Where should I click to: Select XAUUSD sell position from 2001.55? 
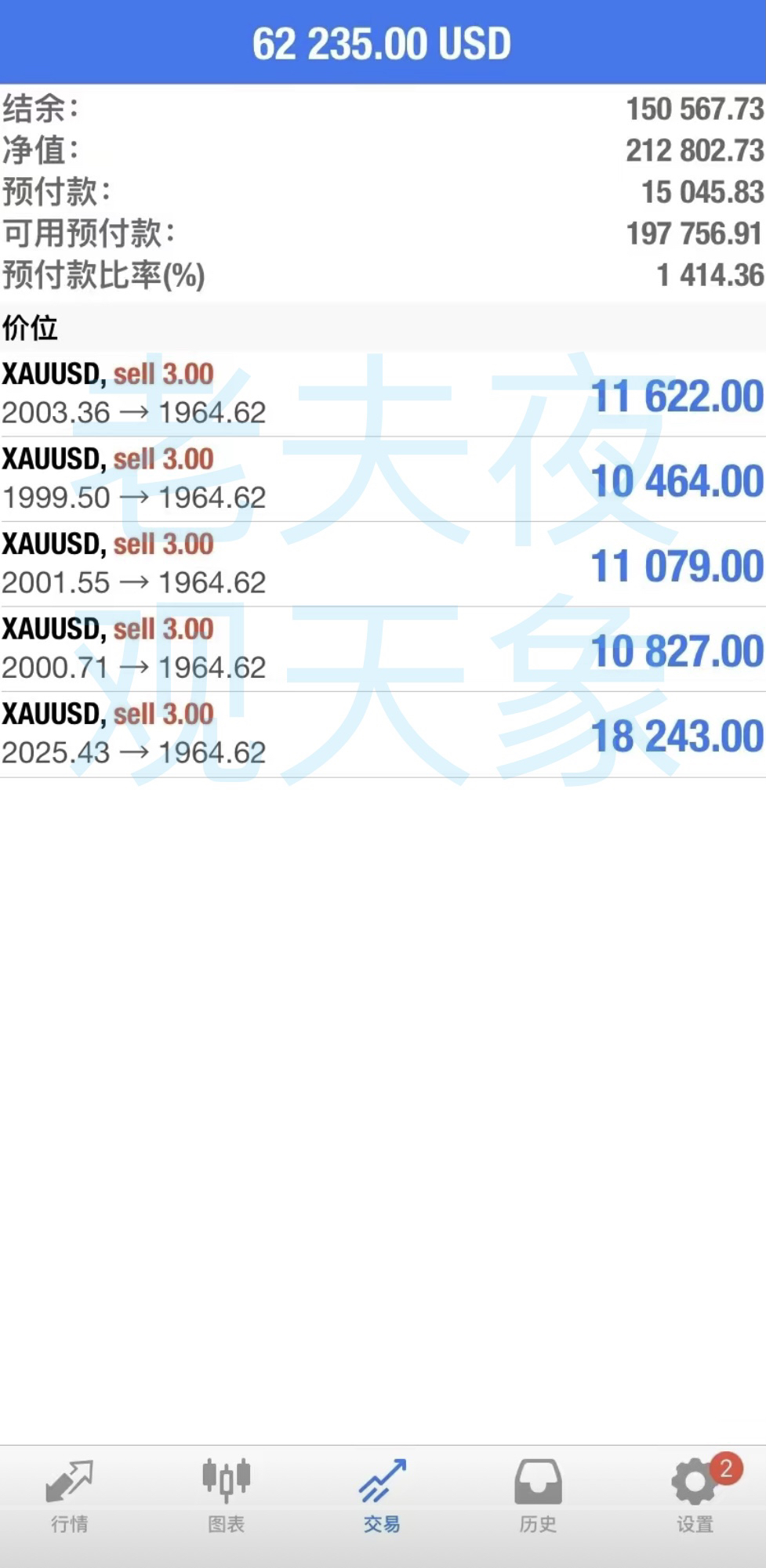383,564
